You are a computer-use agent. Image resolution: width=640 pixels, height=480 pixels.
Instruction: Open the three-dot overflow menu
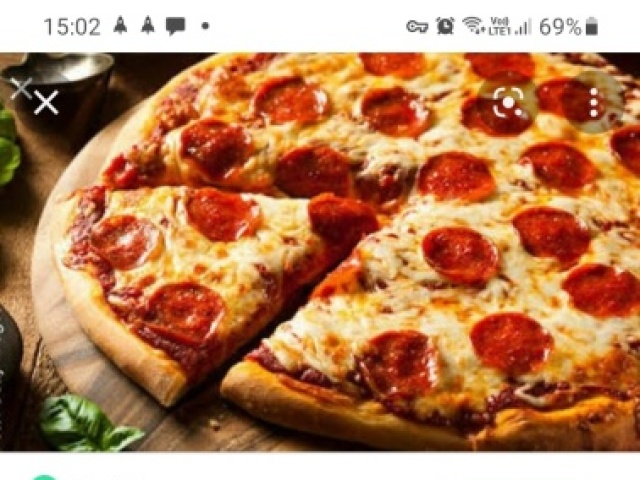click(594, 102)
